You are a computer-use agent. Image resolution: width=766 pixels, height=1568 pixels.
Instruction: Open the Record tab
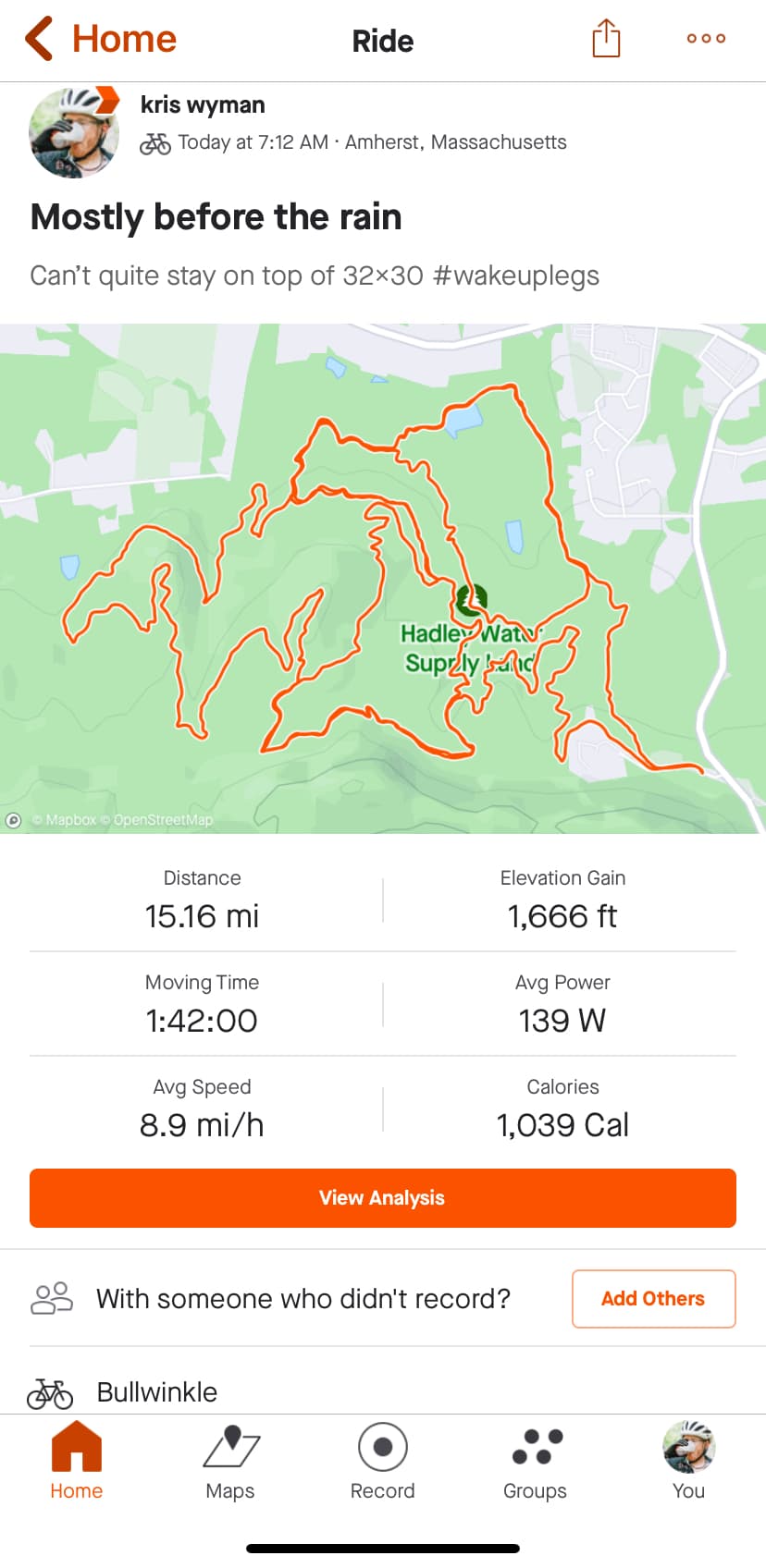(383, 1461)
